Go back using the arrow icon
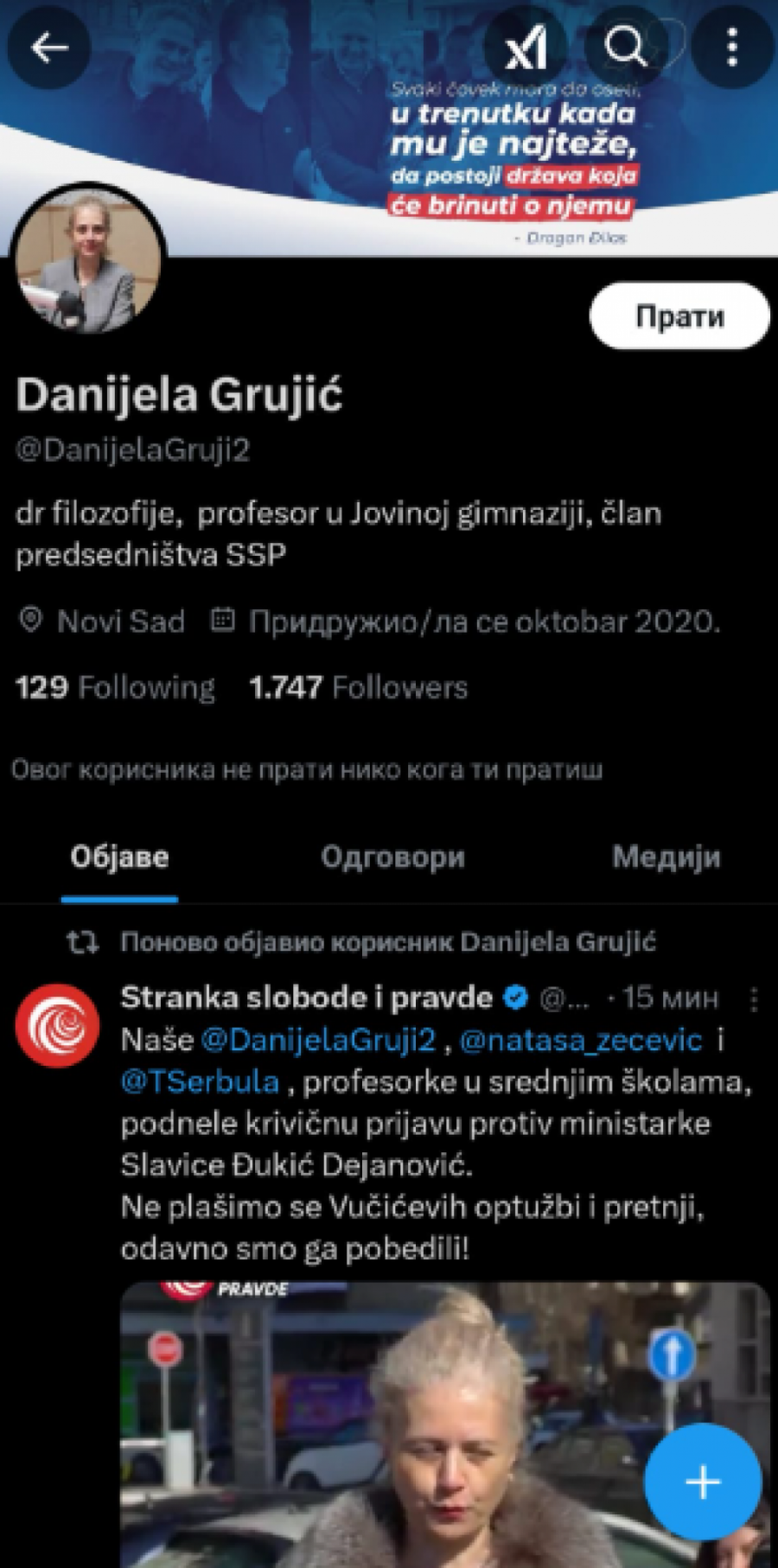 tap(49, 47)
